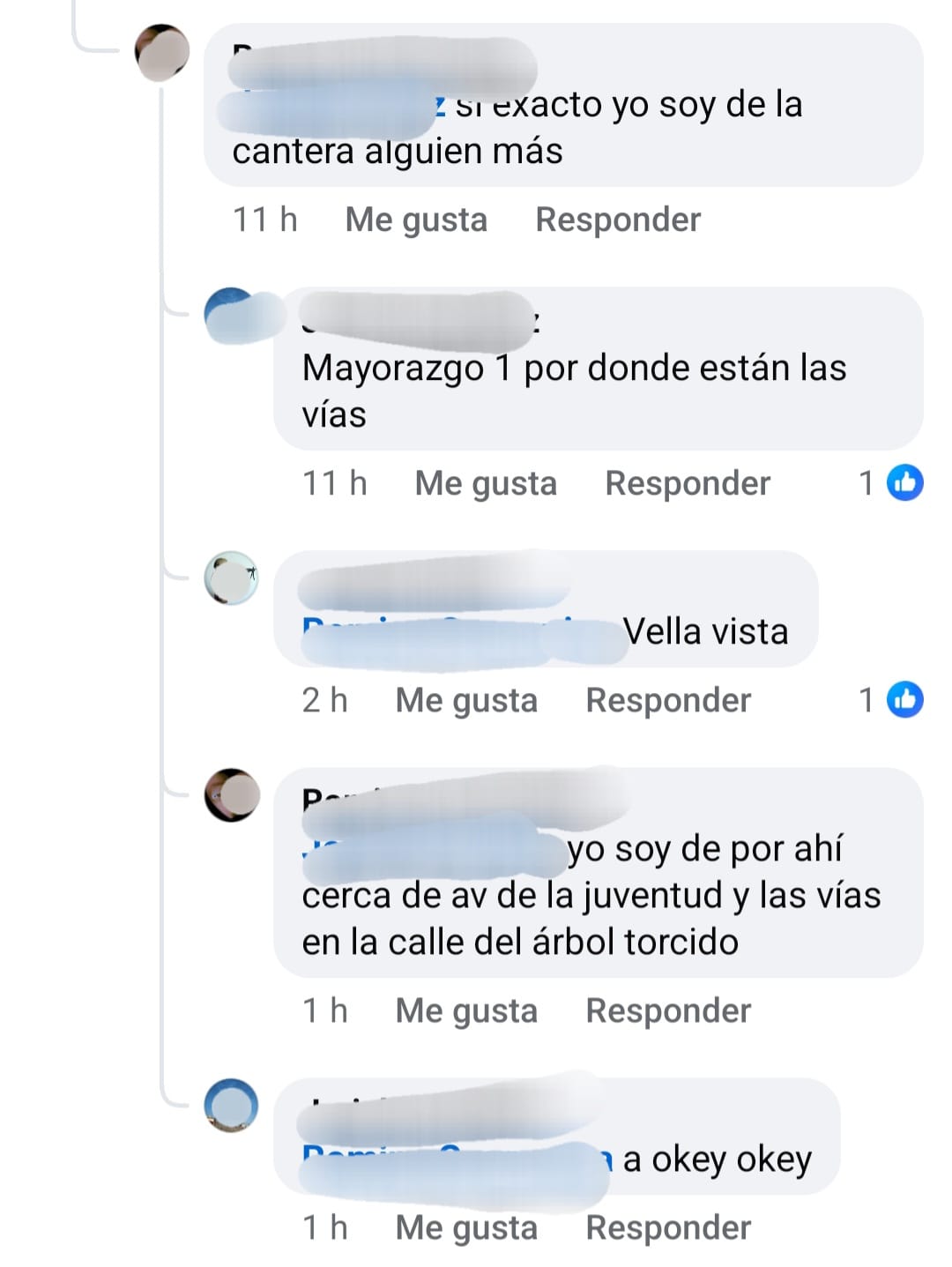This screenshot has width=952, height=1267.
Task: Reply to the 'a okey okey' comment
Action: (x=668, y=1227)
